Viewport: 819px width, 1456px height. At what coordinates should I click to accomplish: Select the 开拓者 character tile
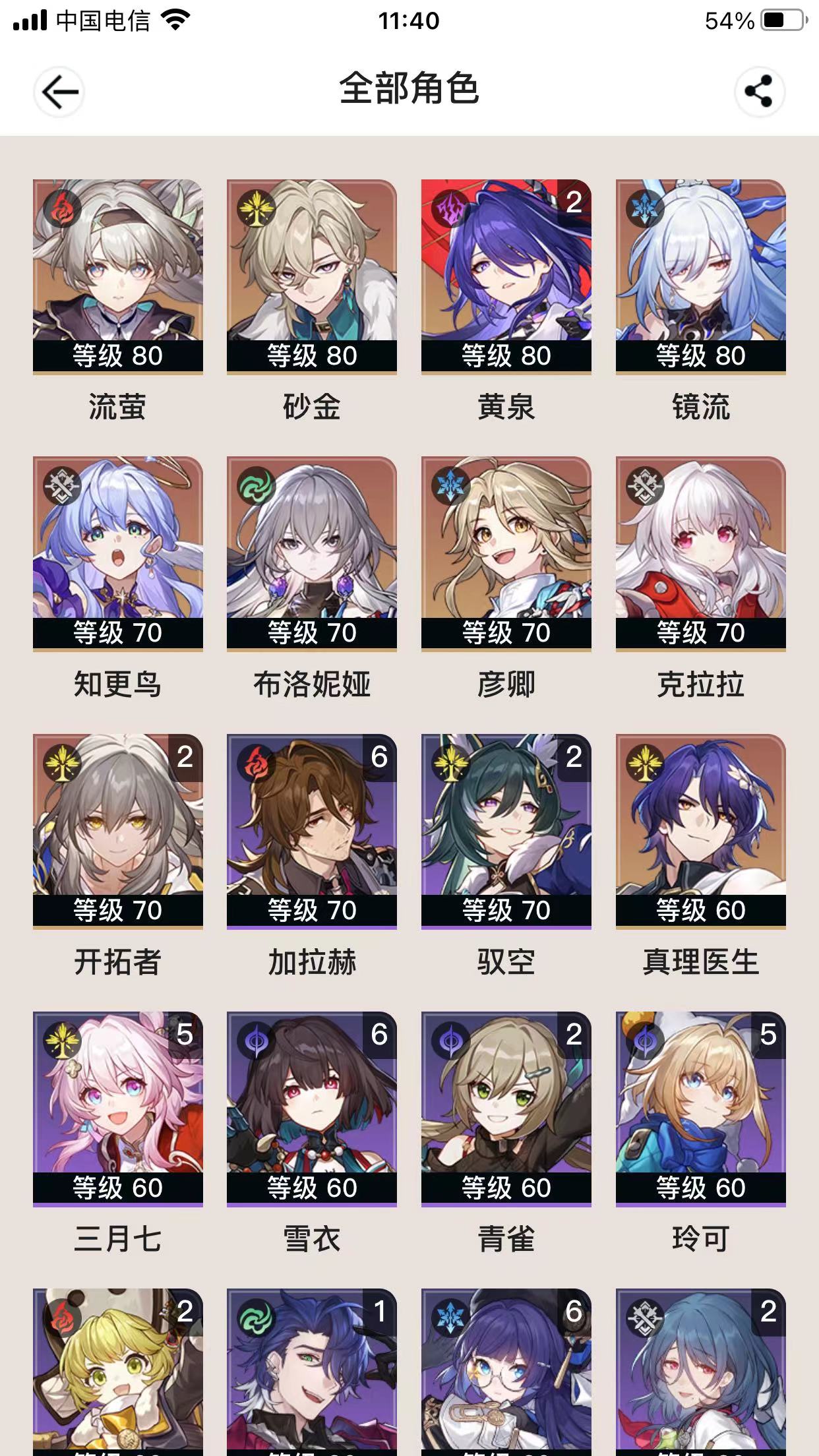[118, 830]
